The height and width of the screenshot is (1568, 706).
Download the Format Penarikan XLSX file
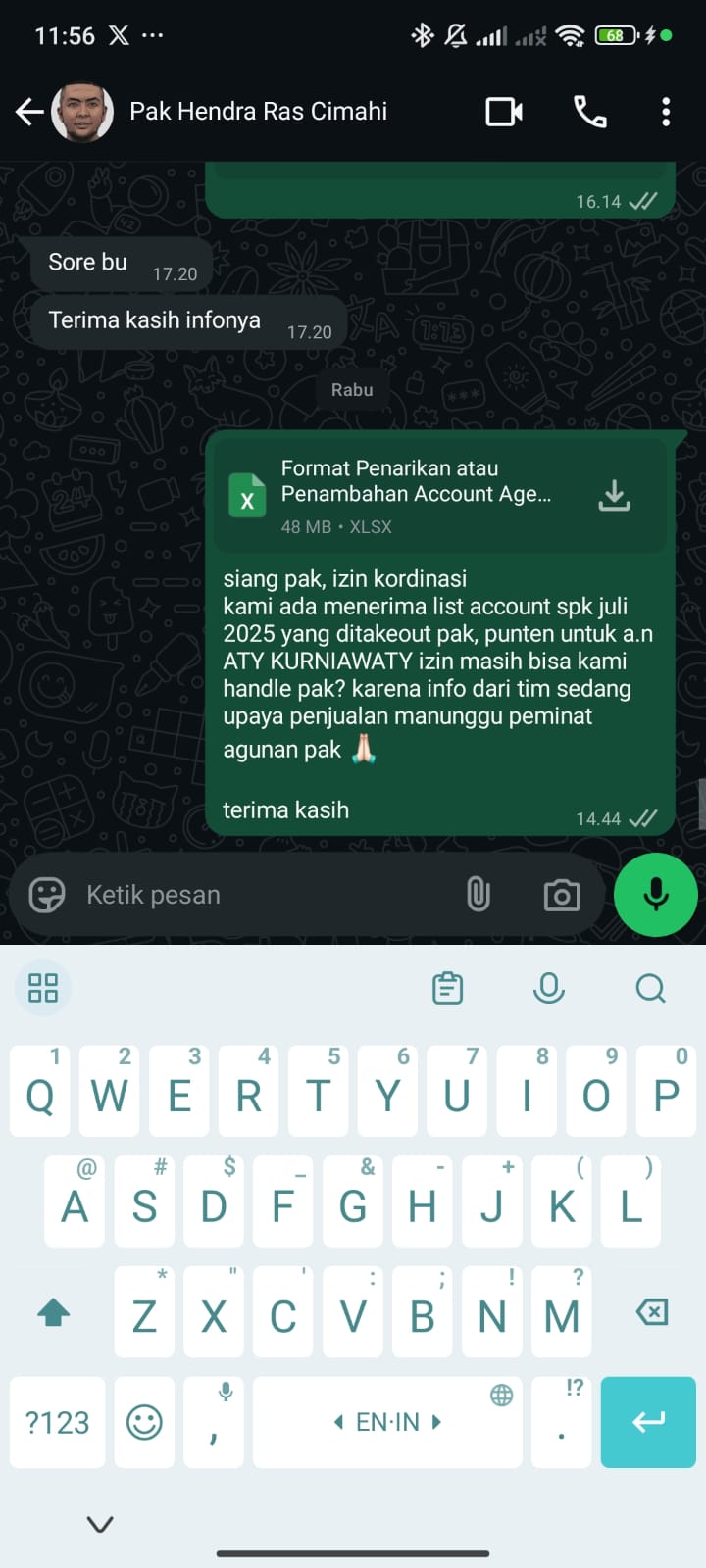(x=615, y=496)
